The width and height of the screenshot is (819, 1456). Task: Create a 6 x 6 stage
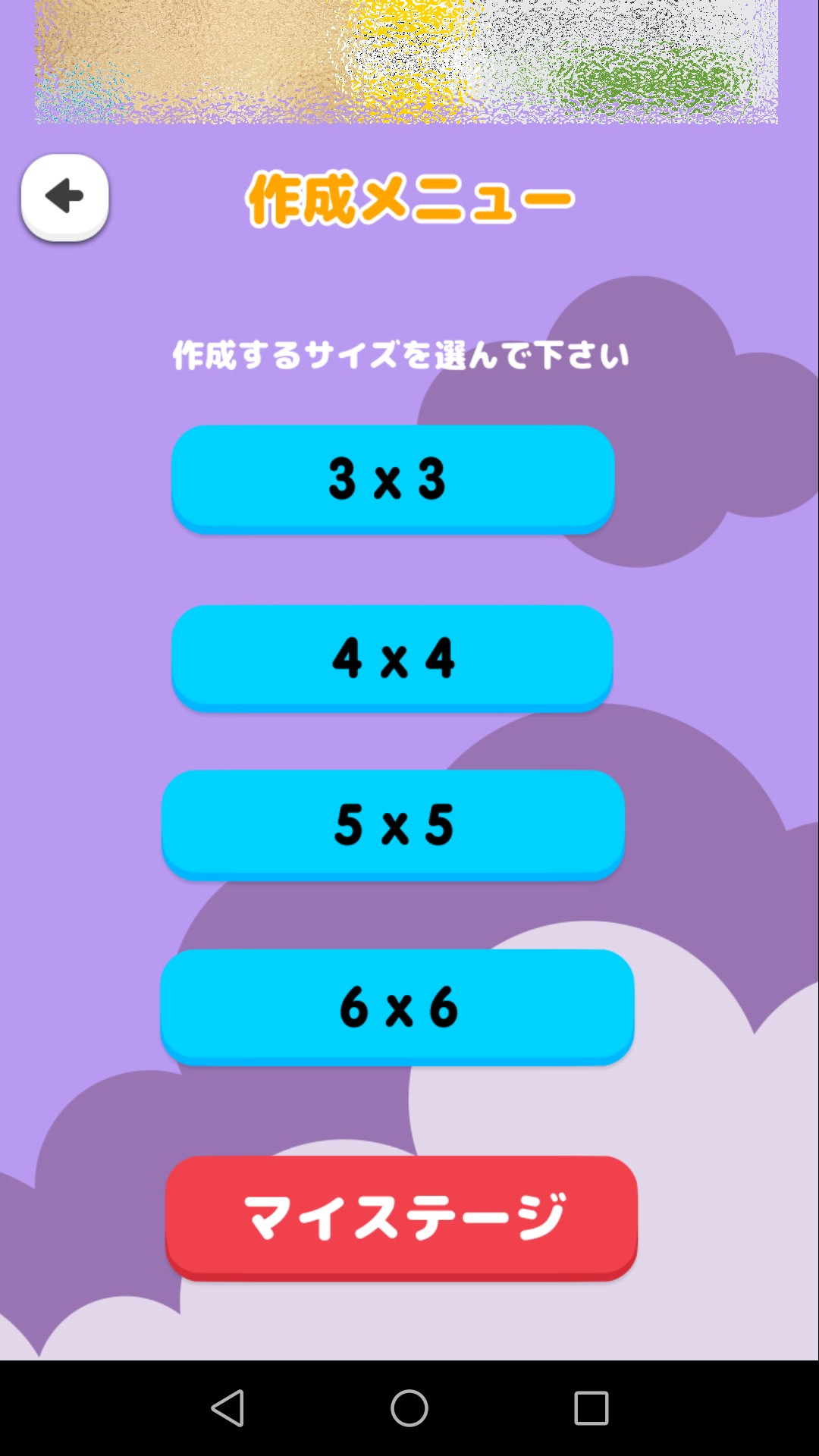click(x=397, y=1006)
